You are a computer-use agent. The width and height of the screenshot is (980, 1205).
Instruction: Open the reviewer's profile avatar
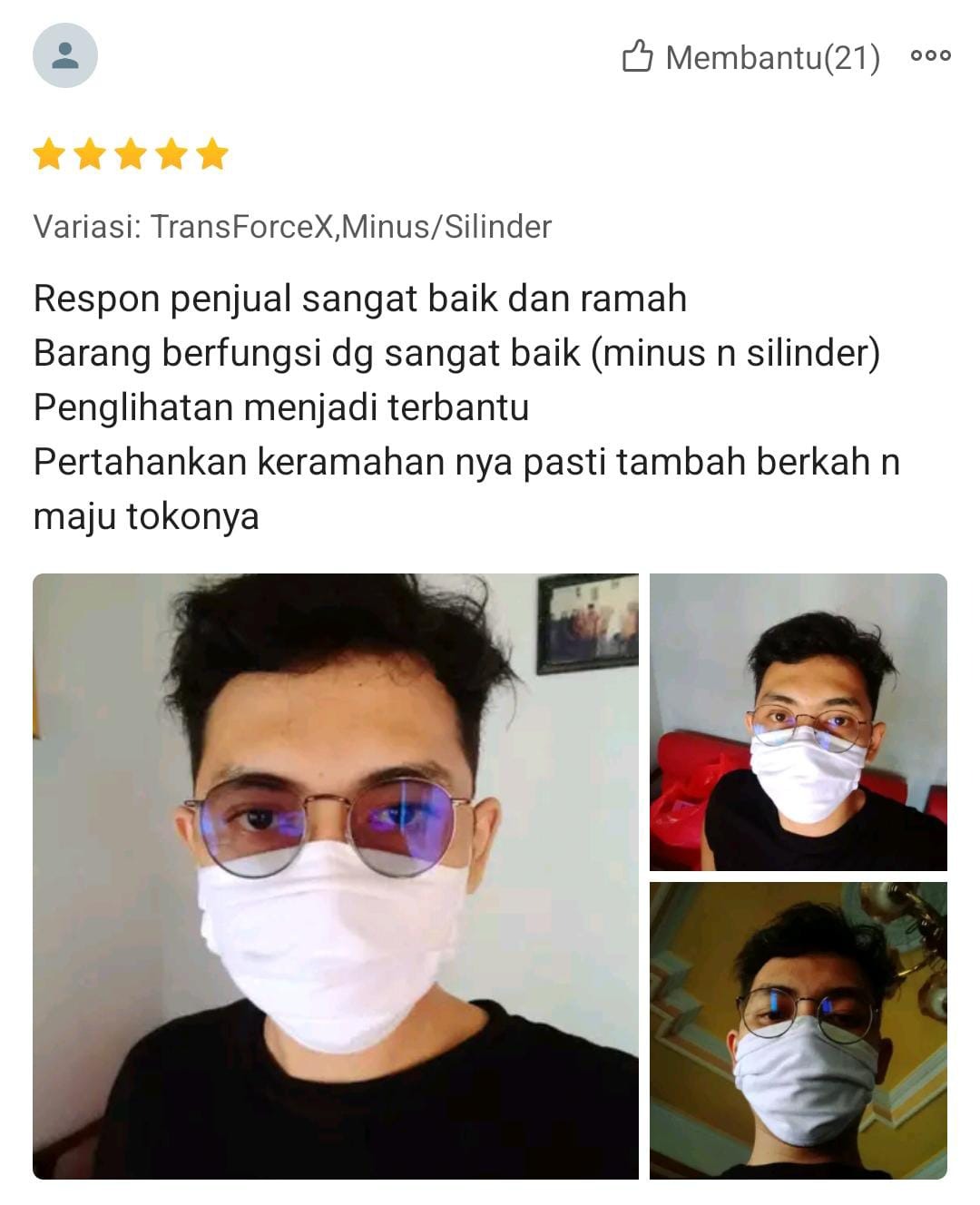65,56
